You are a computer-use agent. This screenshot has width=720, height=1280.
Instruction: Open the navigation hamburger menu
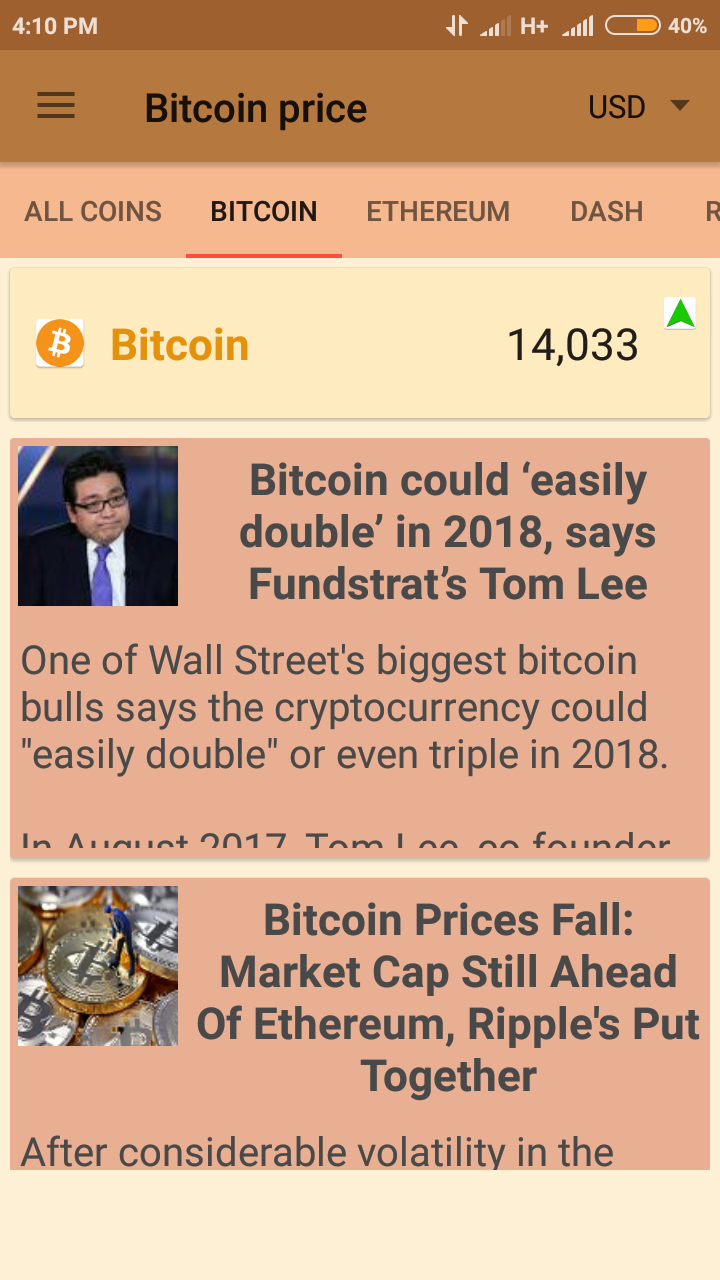tap(55, 106)
